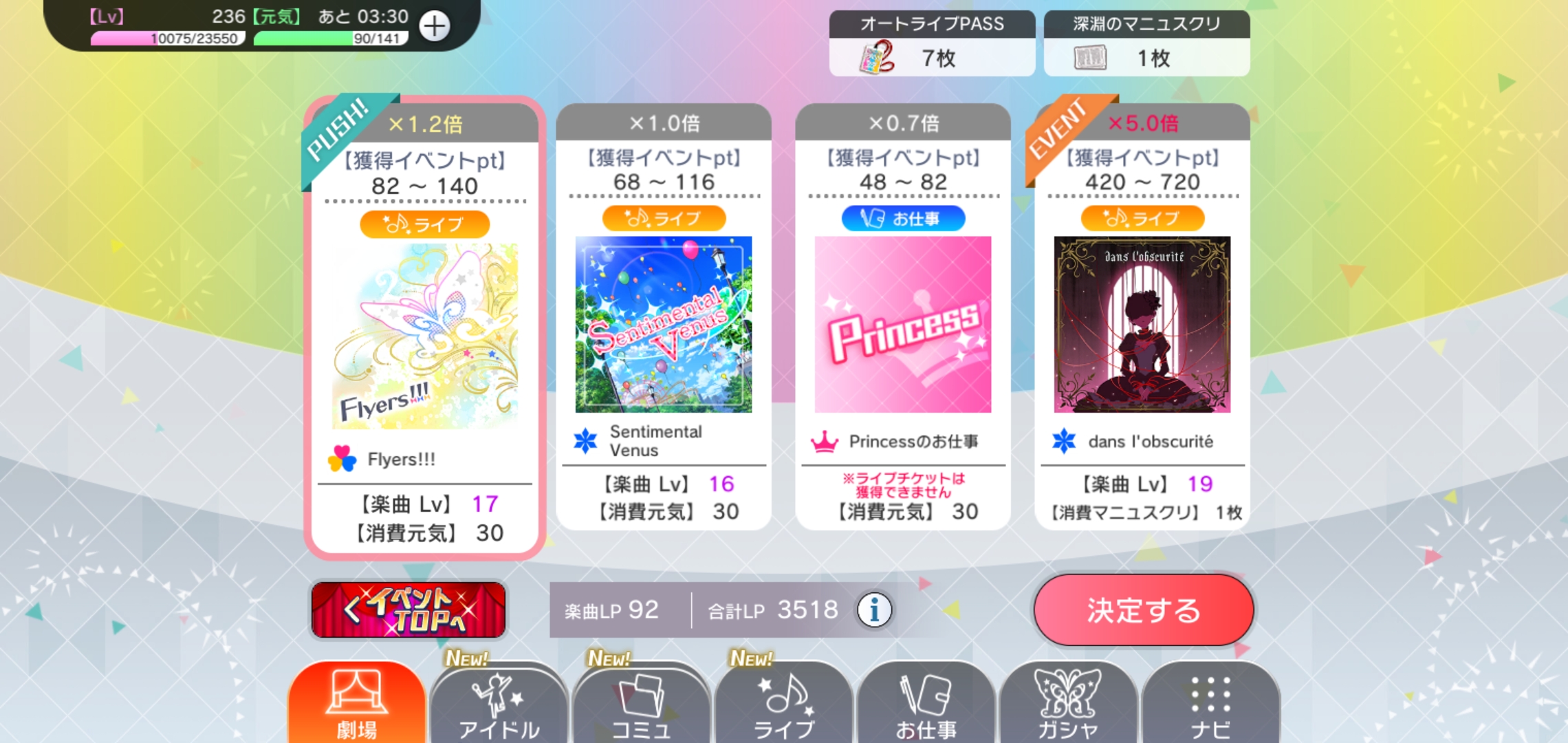This screenshot has height=743, width=1568.
Task: Go back to イベントTOP
Action: click(x=409, y=610)
